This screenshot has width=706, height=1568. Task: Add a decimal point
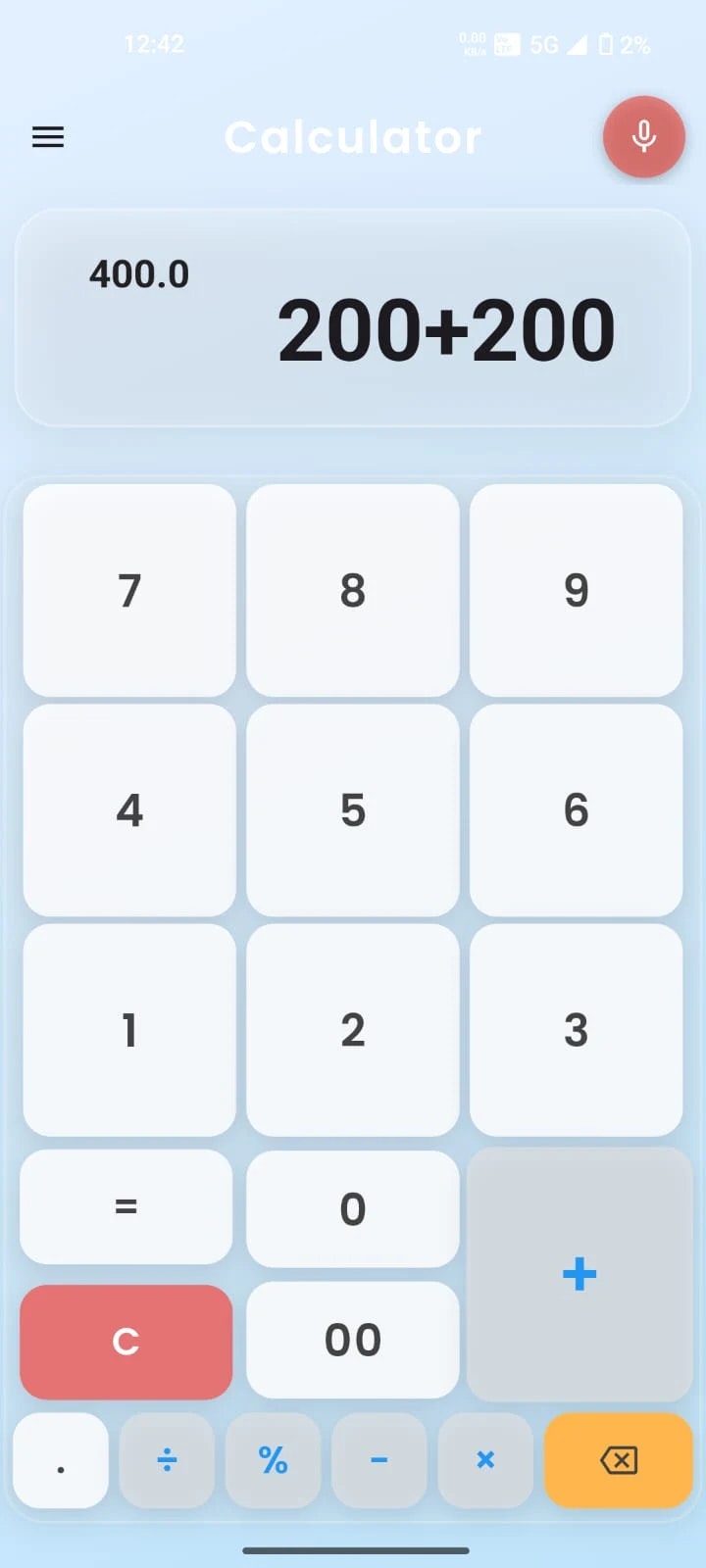(x=61, y=1460)
